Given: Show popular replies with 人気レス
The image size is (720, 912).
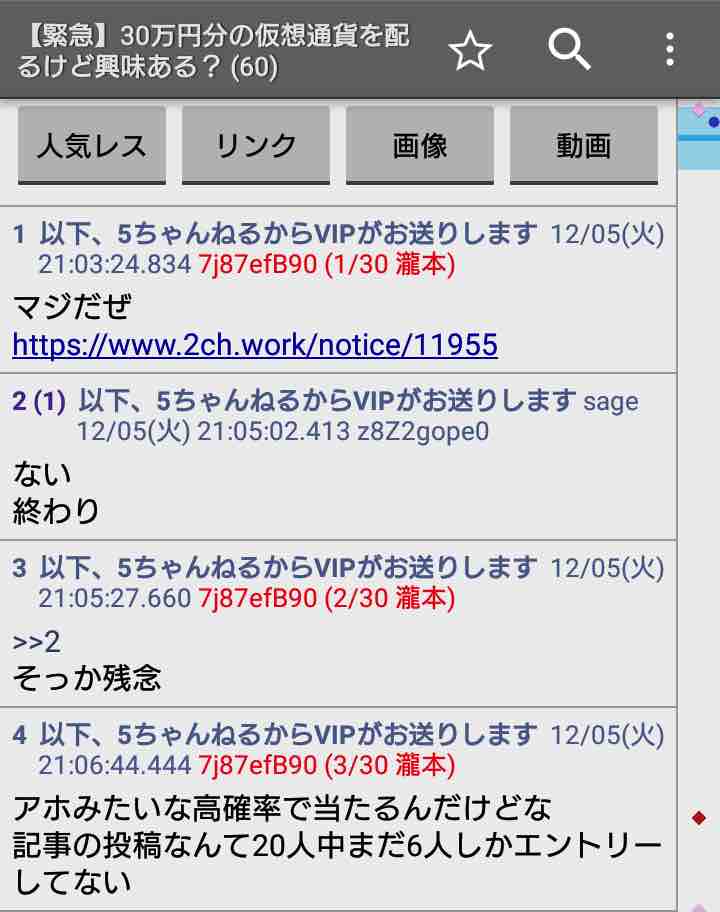Looking at the screenshot, I should 92,146.
